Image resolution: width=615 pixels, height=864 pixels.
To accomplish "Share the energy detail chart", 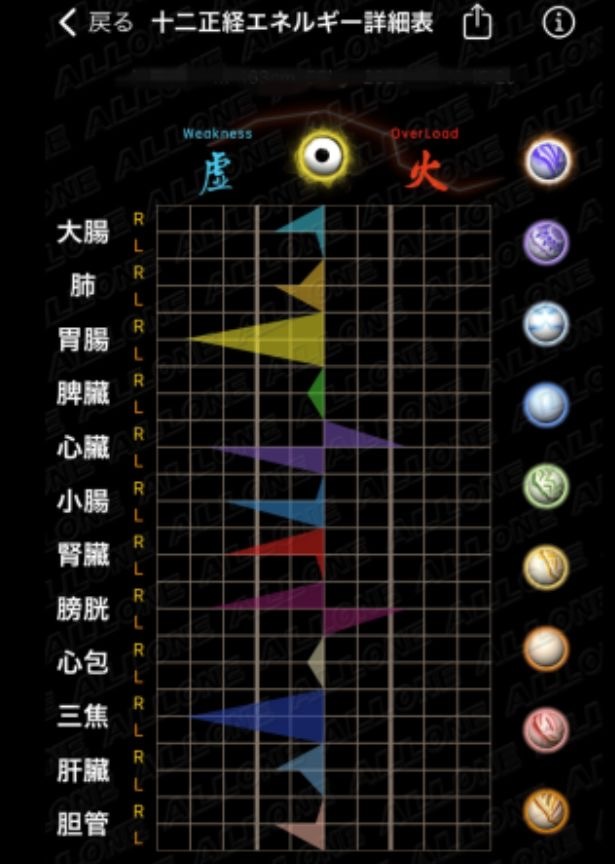I will pos(479,23).
